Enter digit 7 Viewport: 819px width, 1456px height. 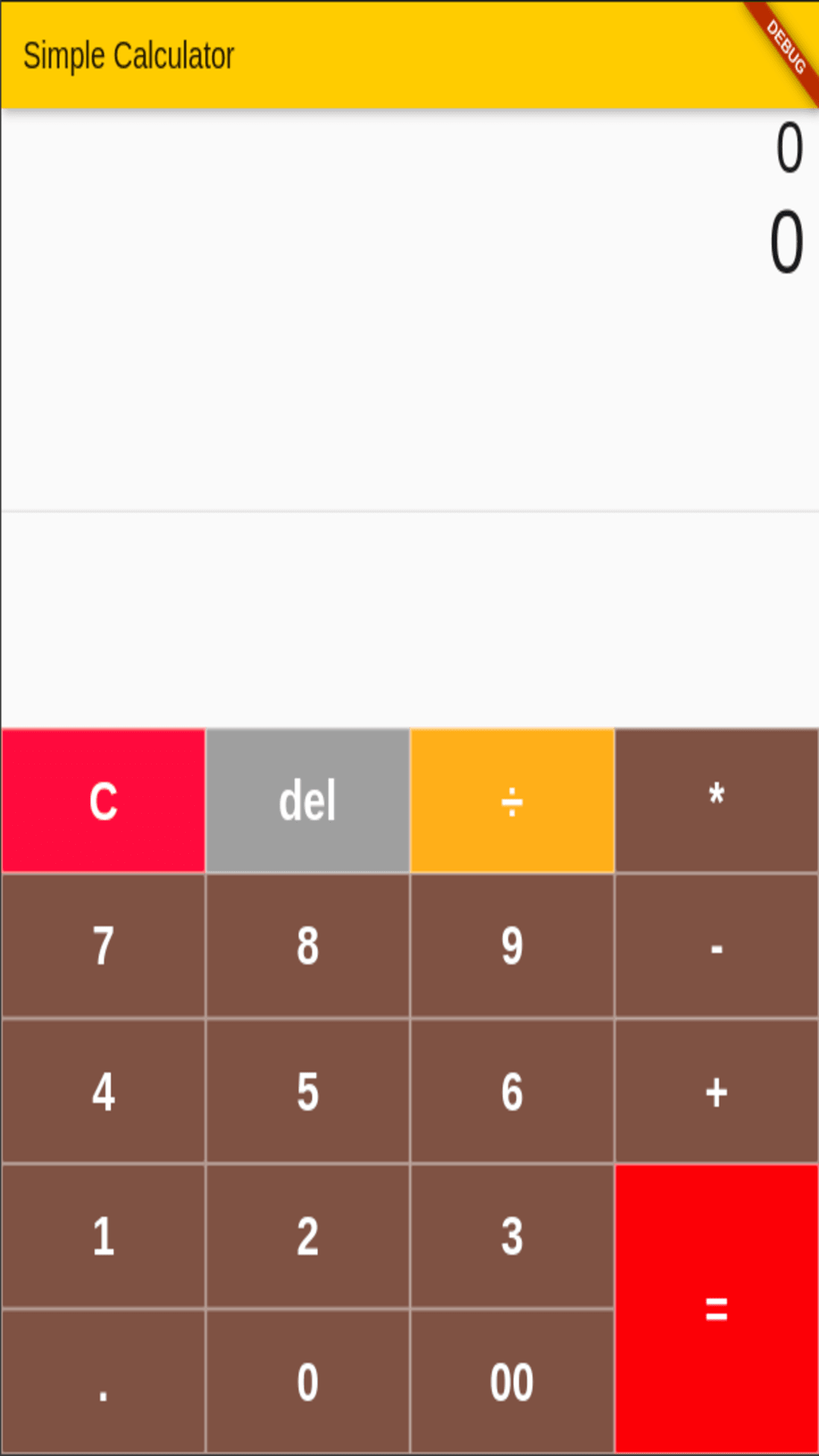pyautogui.click(x=103, y=946)
